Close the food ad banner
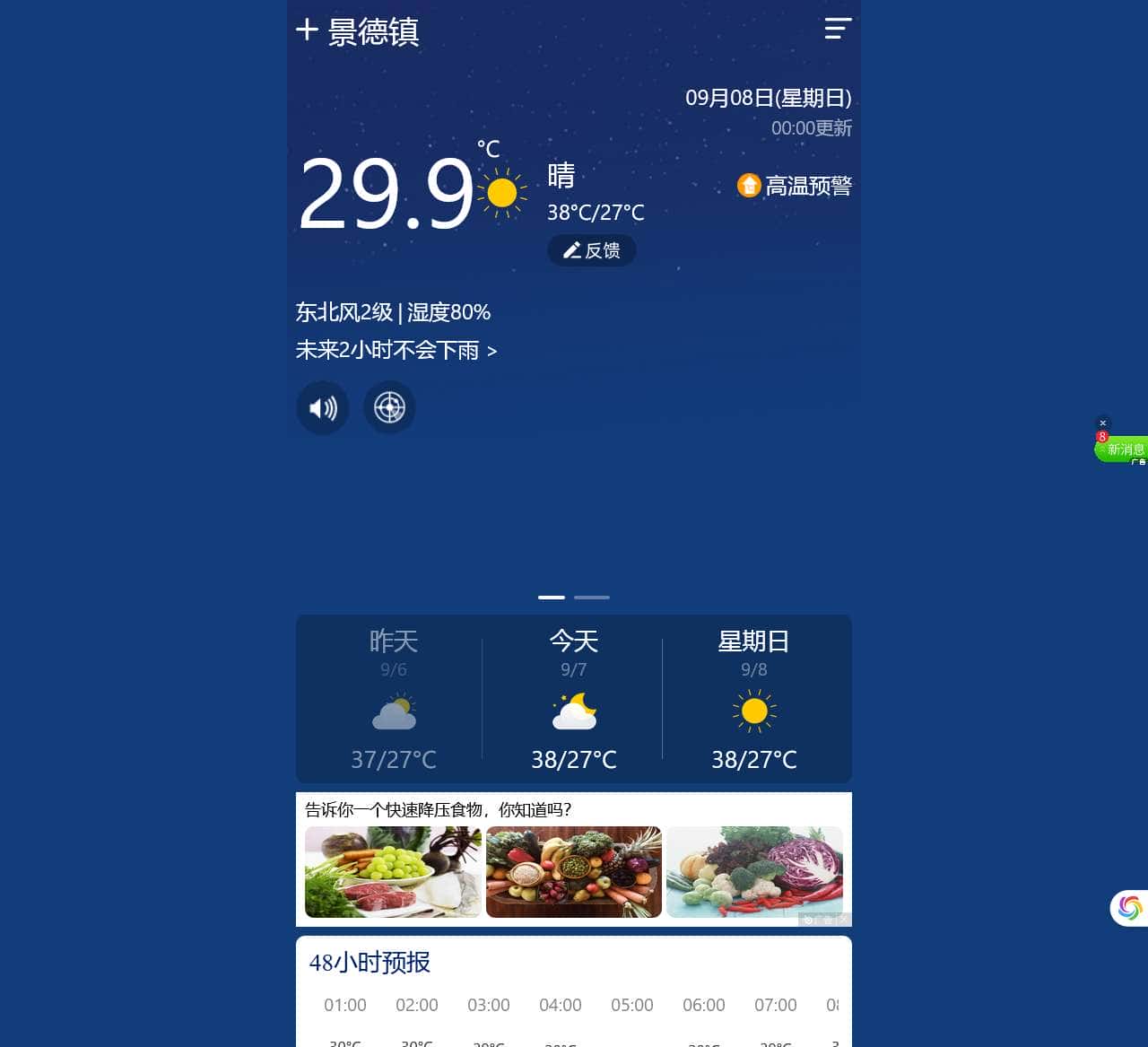Viewport: 1148px width, 1047px height. point(843,920)
